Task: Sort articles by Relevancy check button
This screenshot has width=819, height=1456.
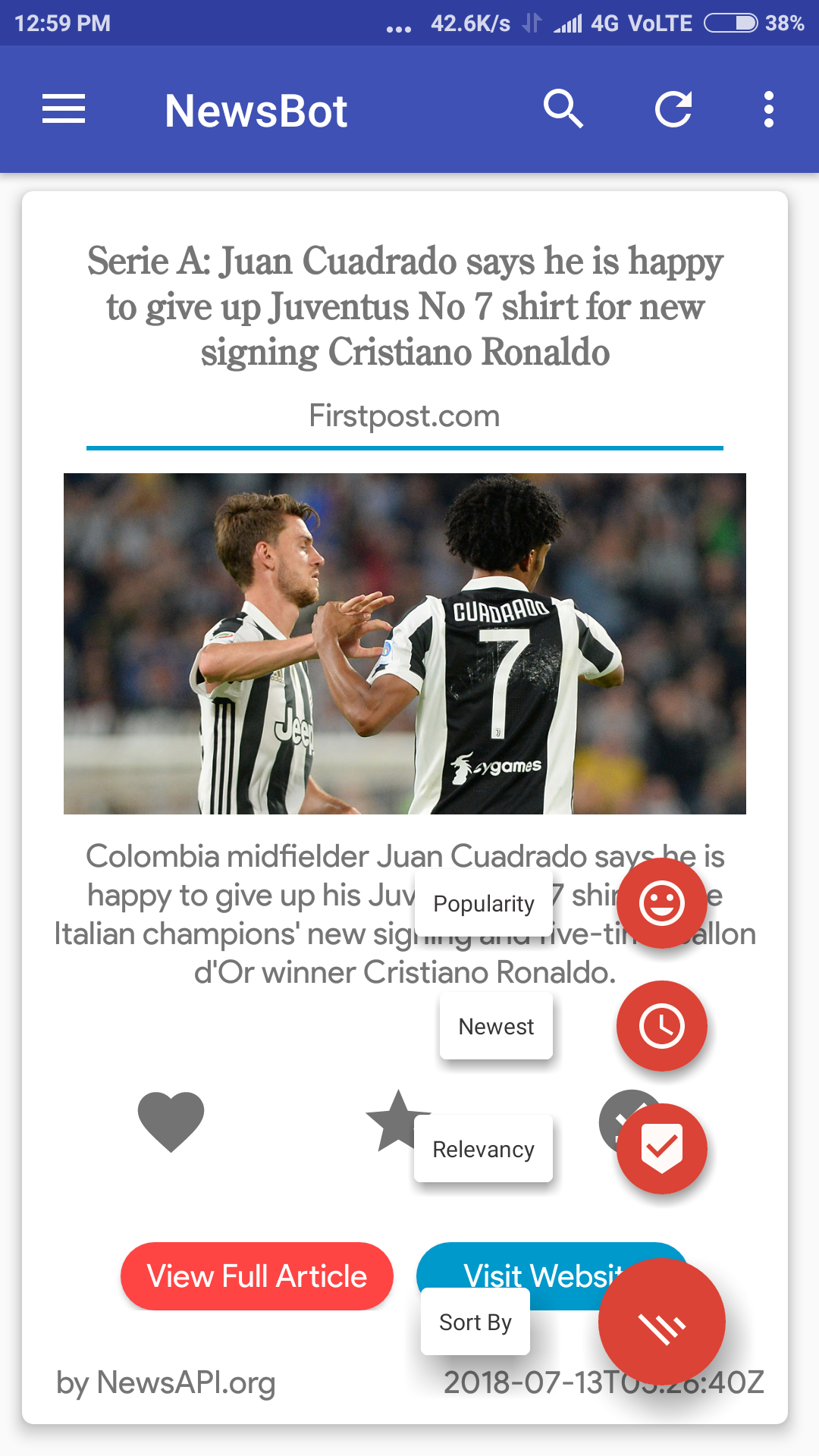Action: pyautogui.click(x=662, y=1149)
